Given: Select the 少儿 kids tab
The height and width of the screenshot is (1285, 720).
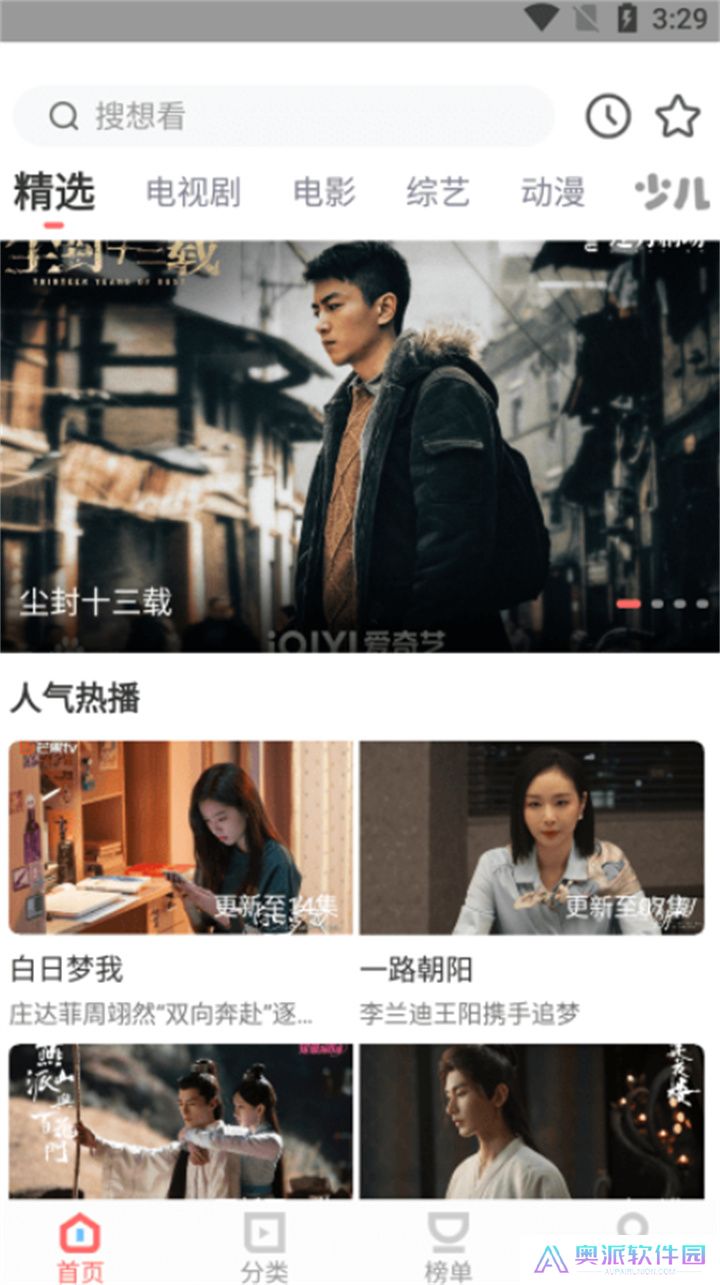Looking at the screenshot, I should 671,191.
